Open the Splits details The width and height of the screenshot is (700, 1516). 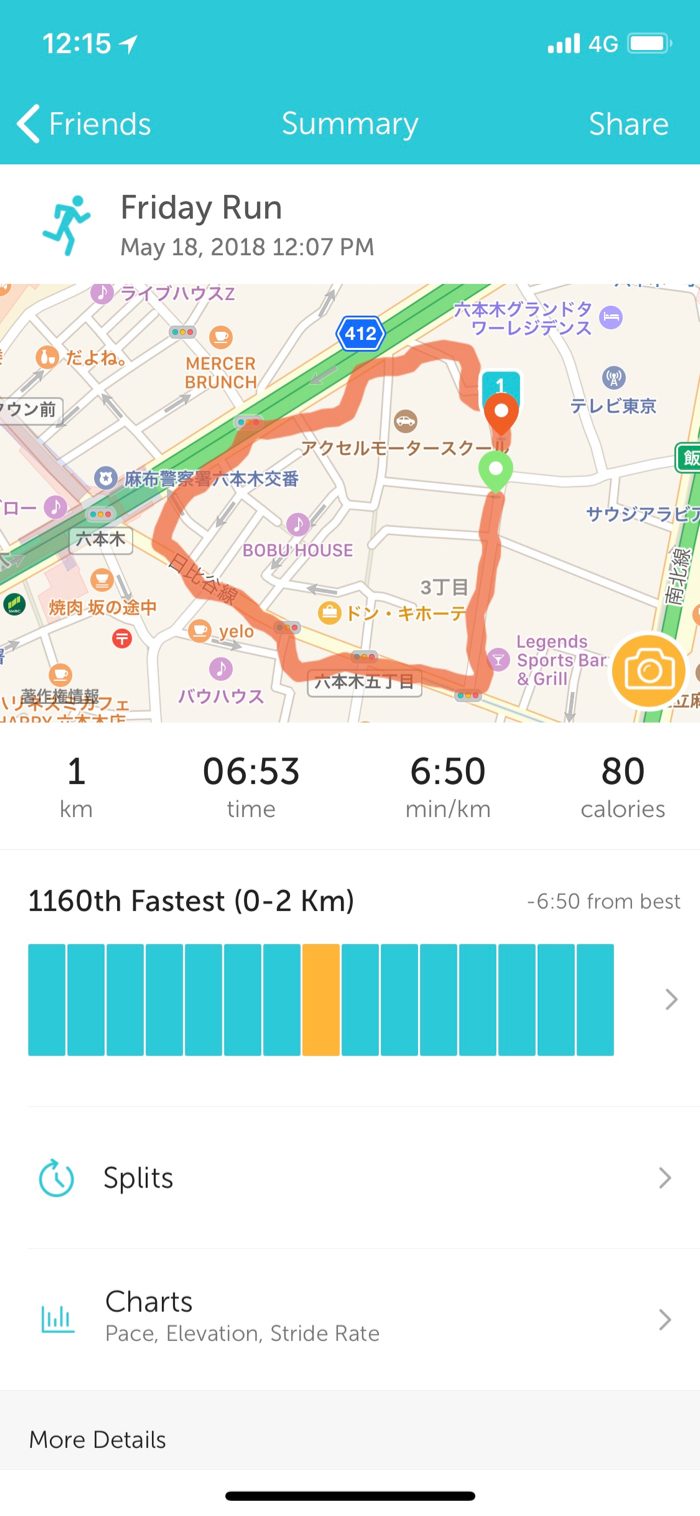(x=350, y=1178)
